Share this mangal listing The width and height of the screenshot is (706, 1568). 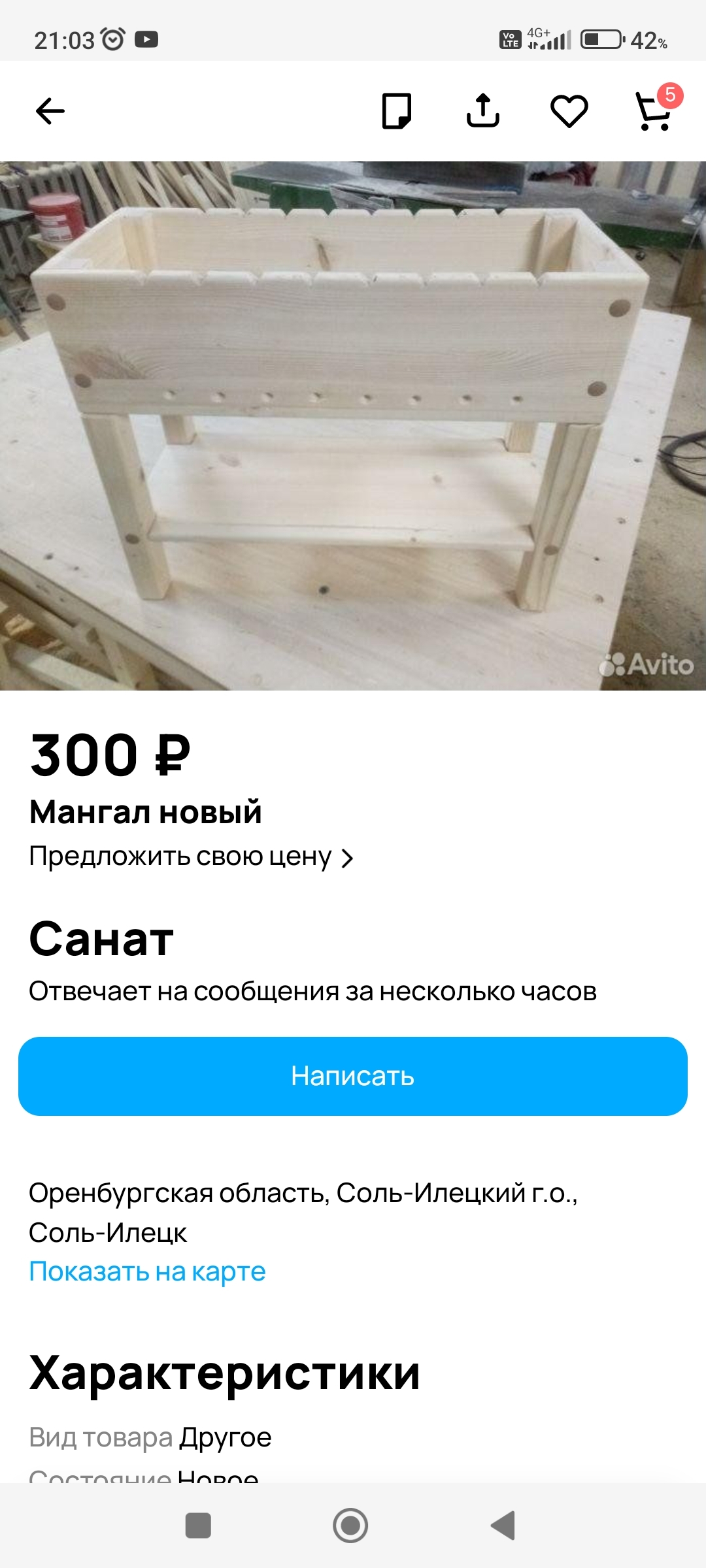[482, 110]
